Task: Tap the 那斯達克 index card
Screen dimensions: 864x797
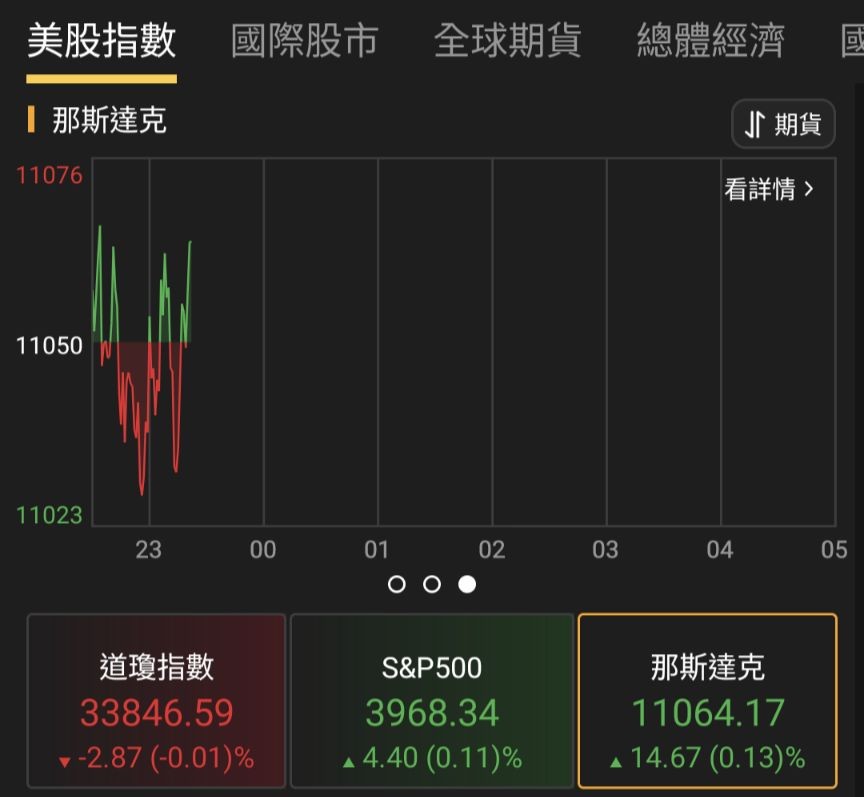Action: [x=707, y=701]
